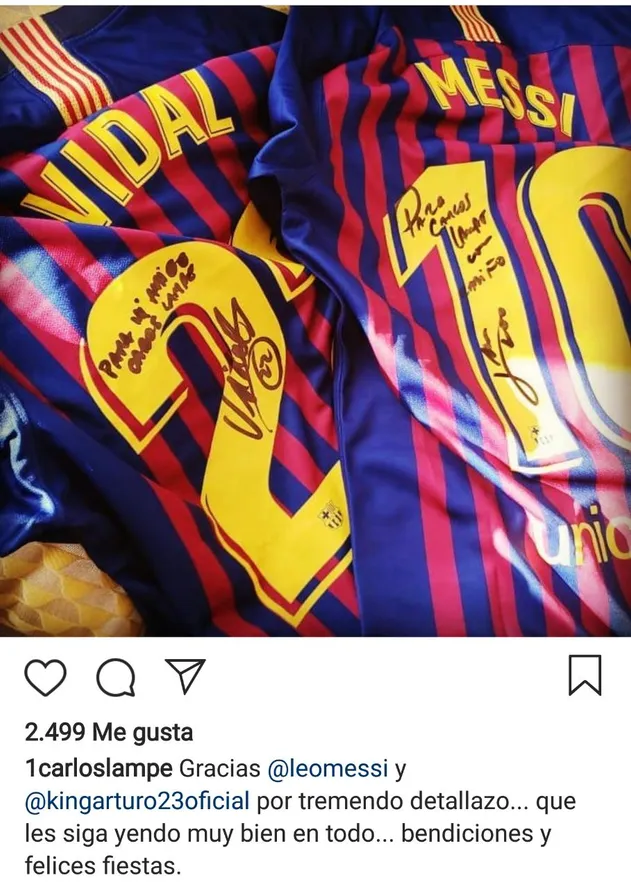Save the post with the bookmark icon

585,675
